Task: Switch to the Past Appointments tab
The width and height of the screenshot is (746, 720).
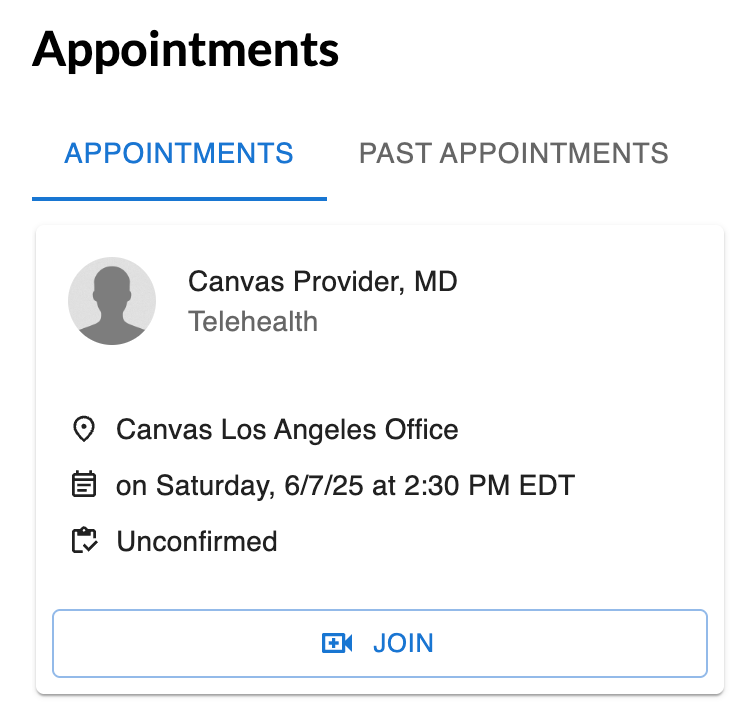Action: (x=513, y=154)
